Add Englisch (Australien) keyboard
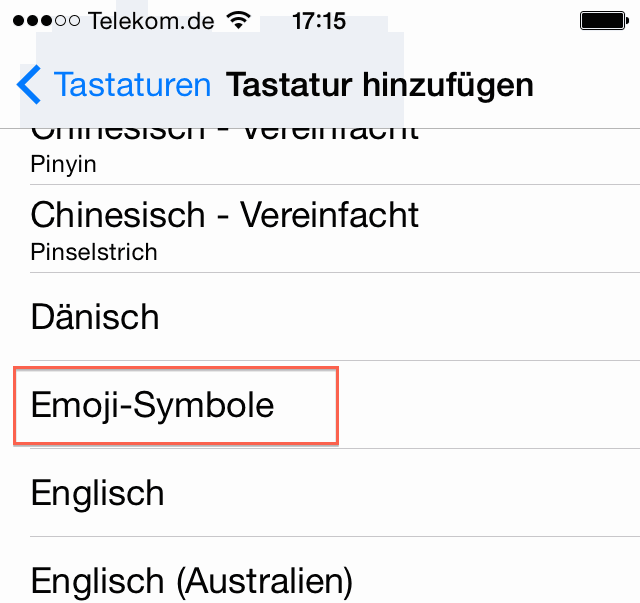 pos(191,580)
